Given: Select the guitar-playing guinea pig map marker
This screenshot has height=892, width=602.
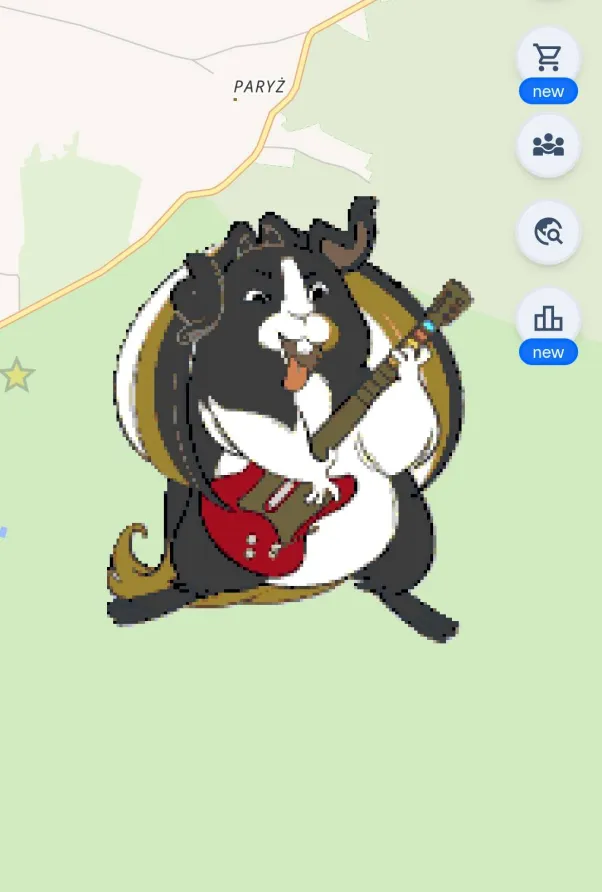Looking at the screenshot, I should click(x=292, y=420).
